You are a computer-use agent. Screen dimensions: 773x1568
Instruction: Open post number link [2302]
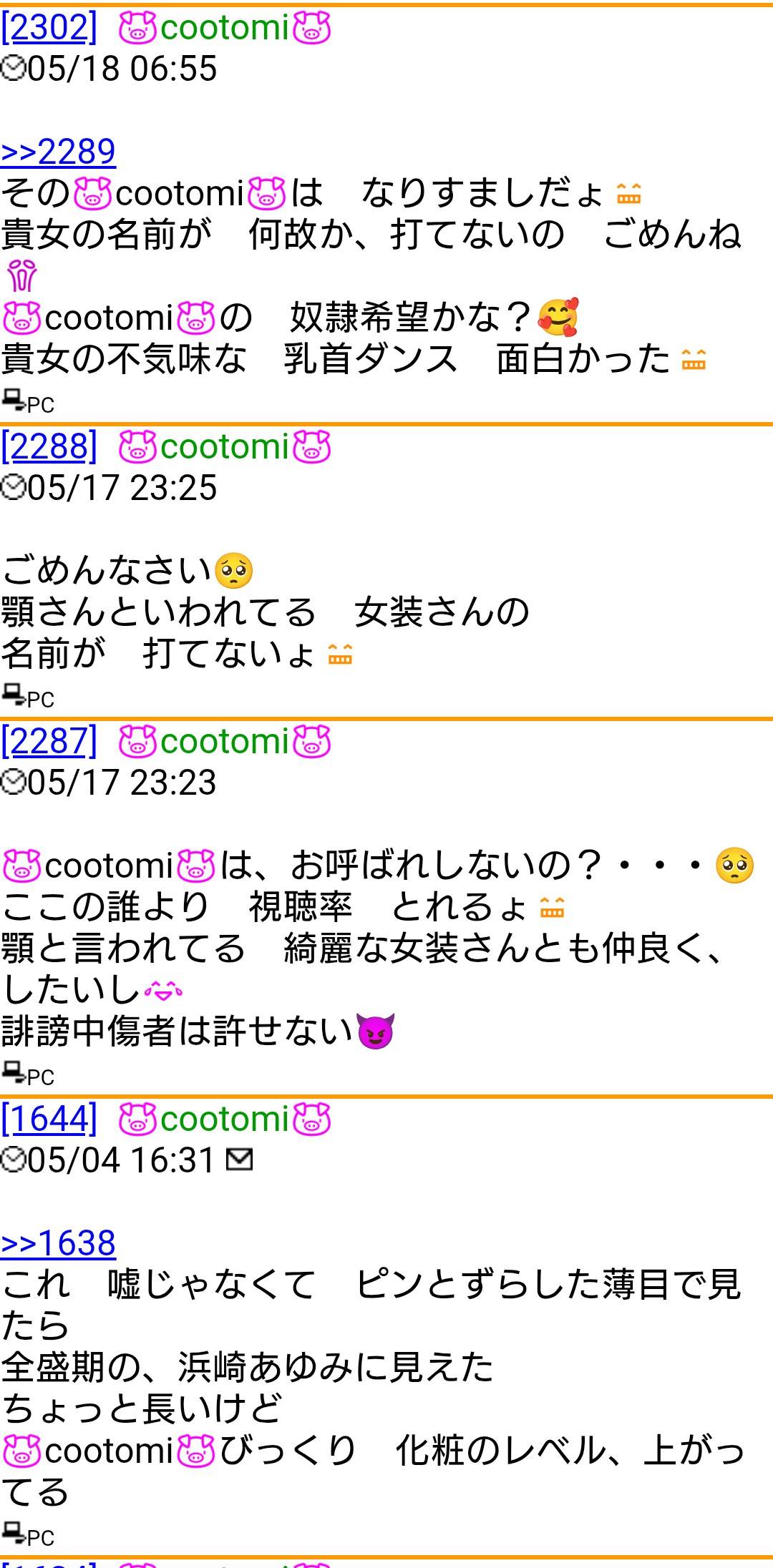[49, 28]
